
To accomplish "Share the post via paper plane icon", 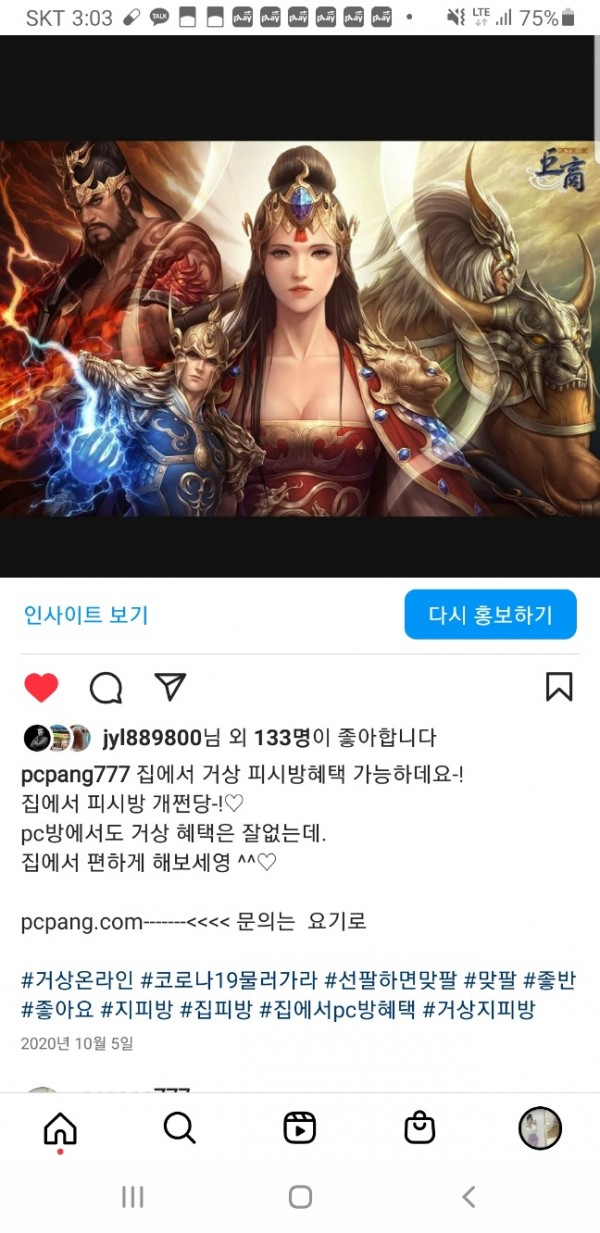I will click(171, 686).
